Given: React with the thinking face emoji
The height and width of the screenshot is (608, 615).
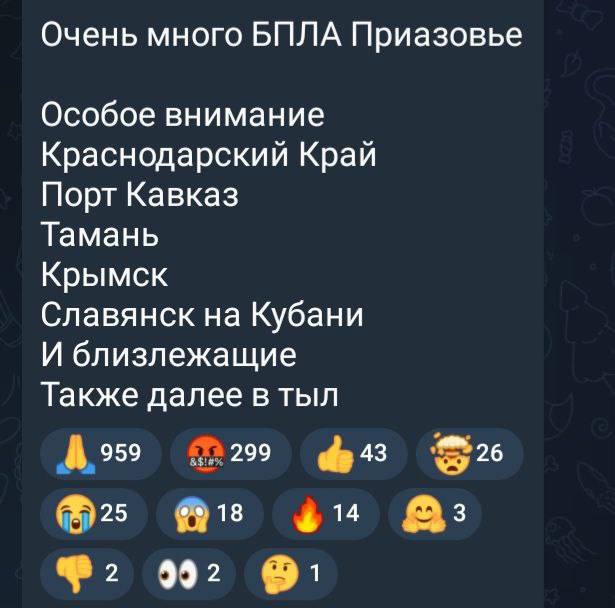Looking at the screenshot, I should click(290, 575).
